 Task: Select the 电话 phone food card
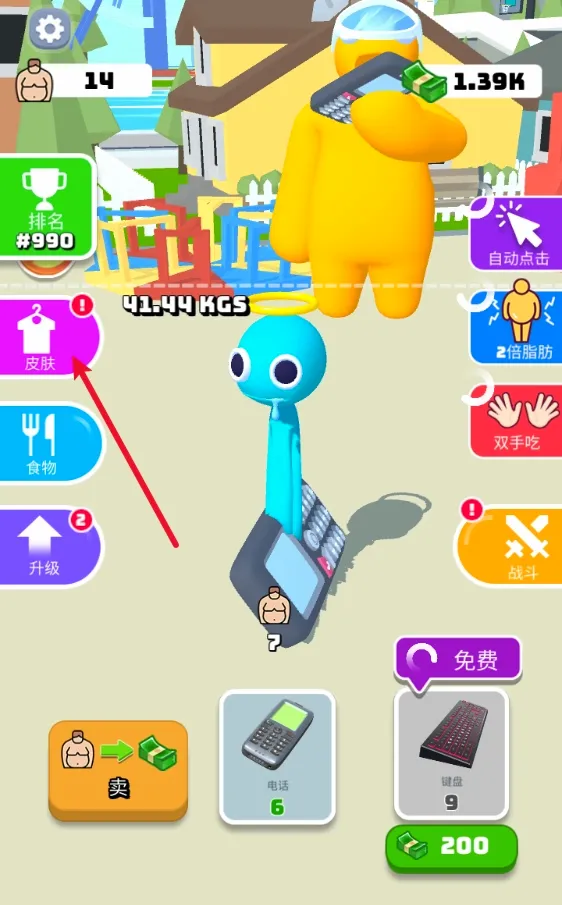278,756
